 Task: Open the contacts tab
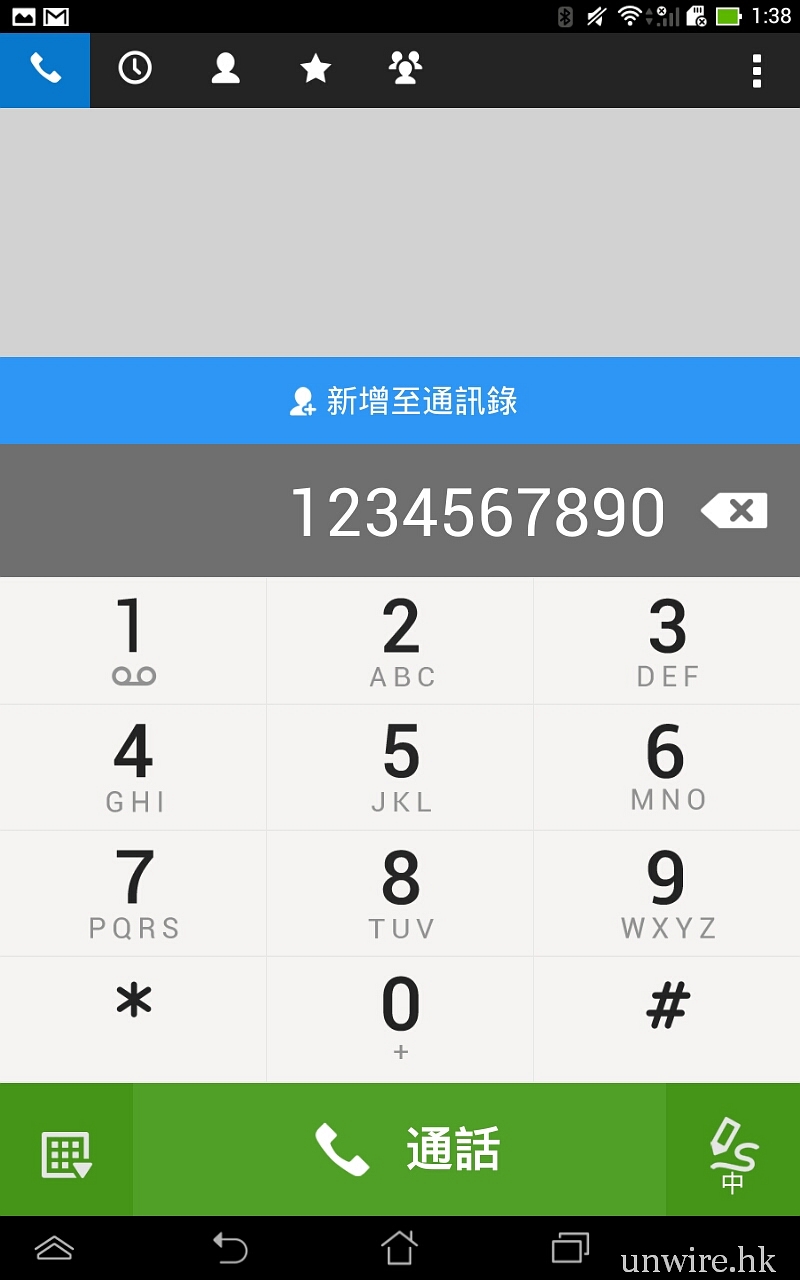(x=225, y=69)
